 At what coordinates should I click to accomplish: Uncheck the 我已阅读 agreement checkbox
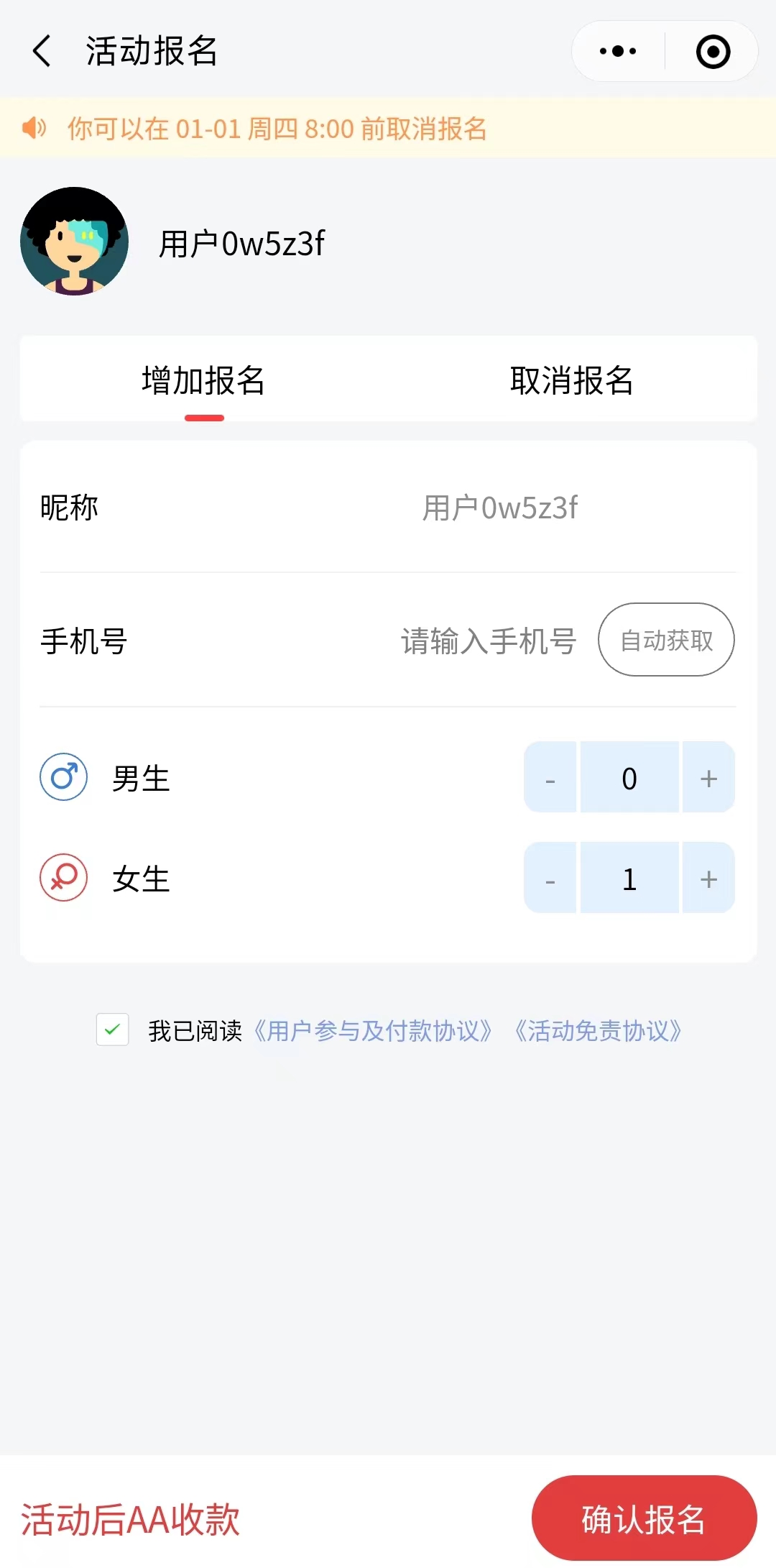113,1030
